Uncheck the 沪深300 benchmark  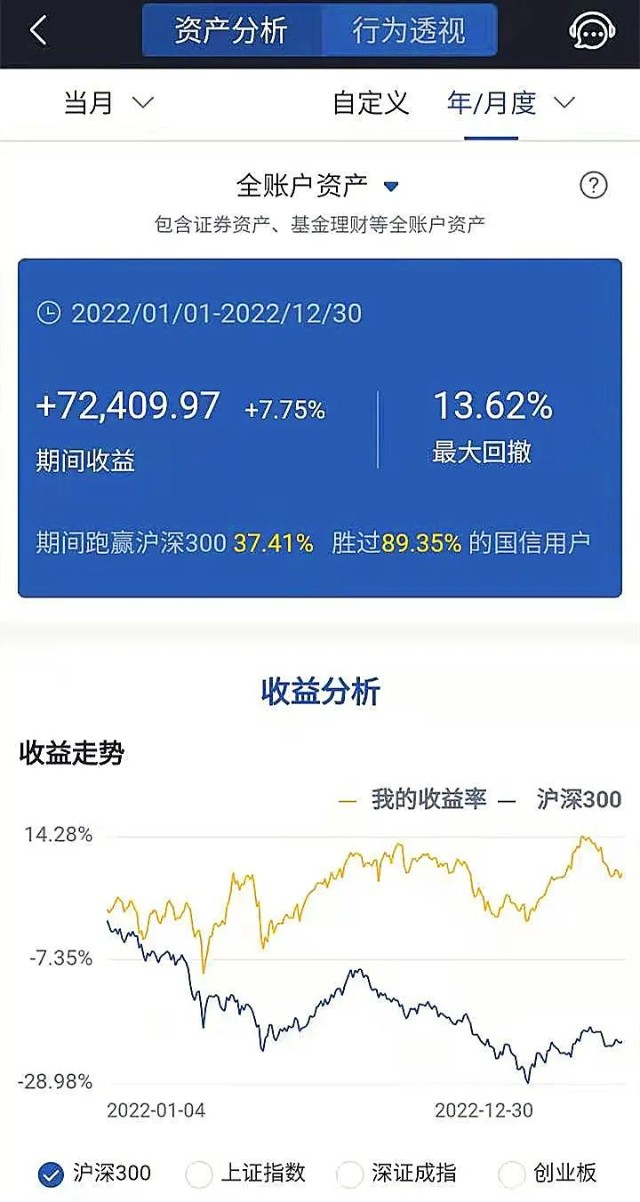50,1173
